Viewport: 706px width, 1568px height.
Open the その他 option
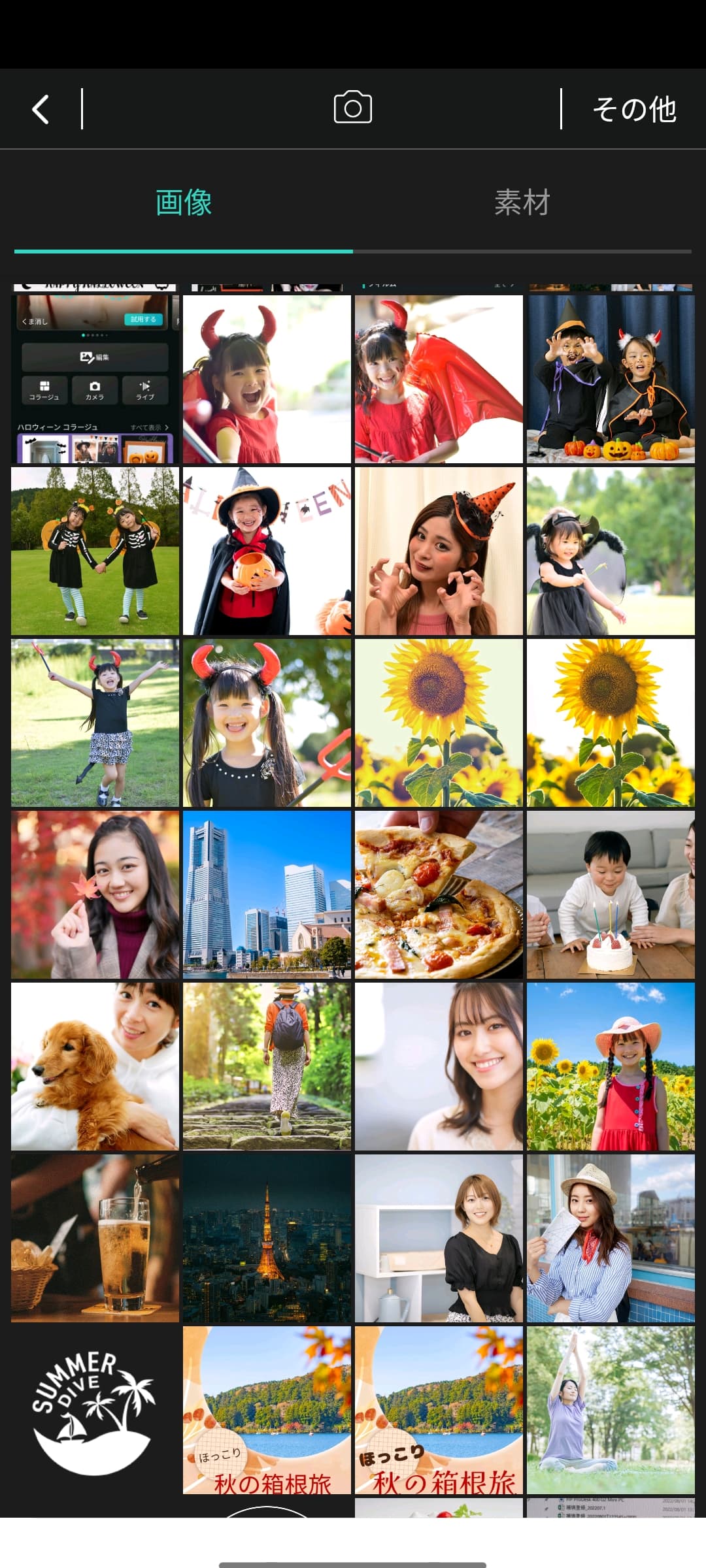tap(633, 109)
